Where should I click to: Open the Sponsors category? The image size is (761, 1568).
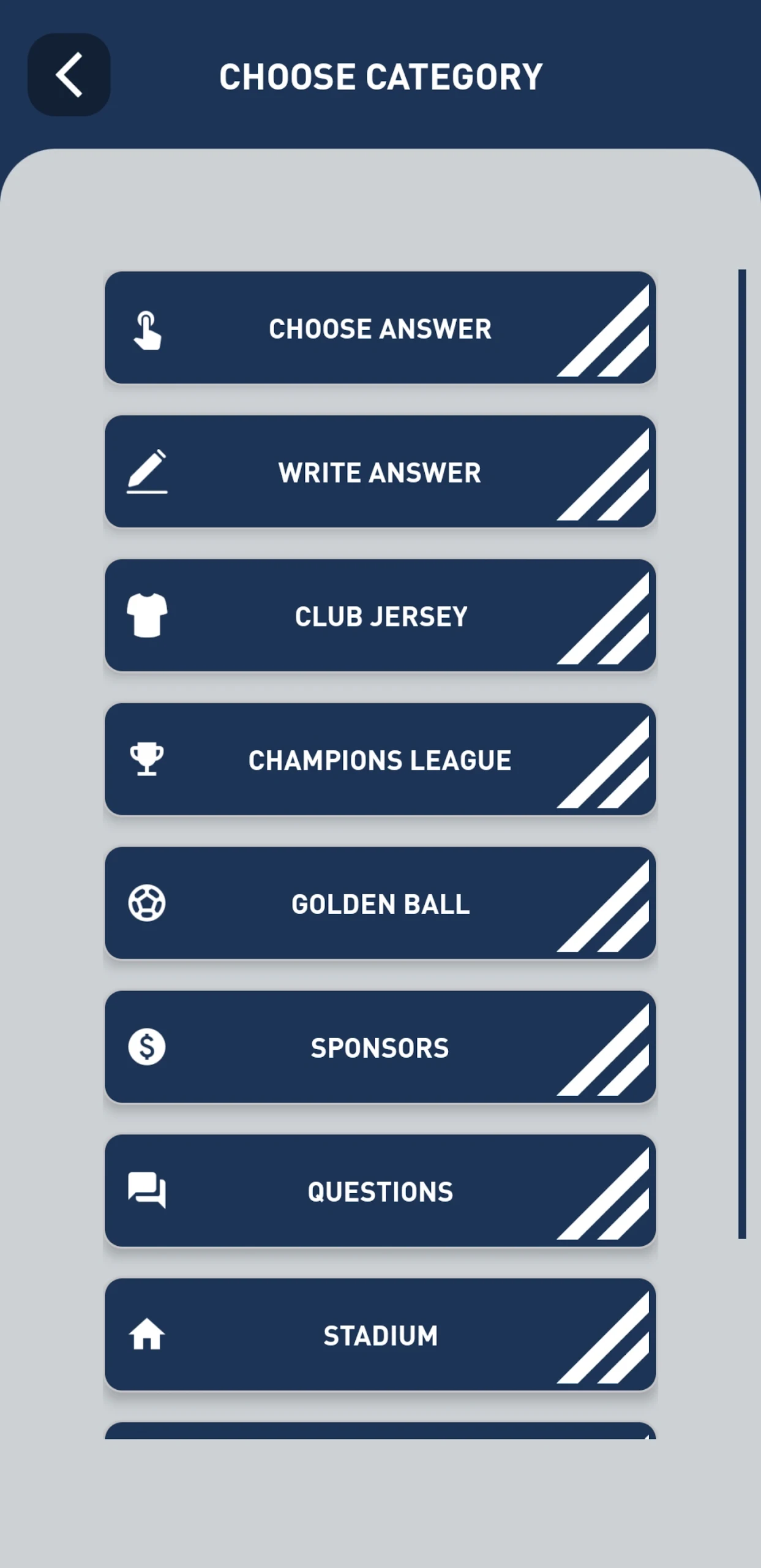[380, 1047]
